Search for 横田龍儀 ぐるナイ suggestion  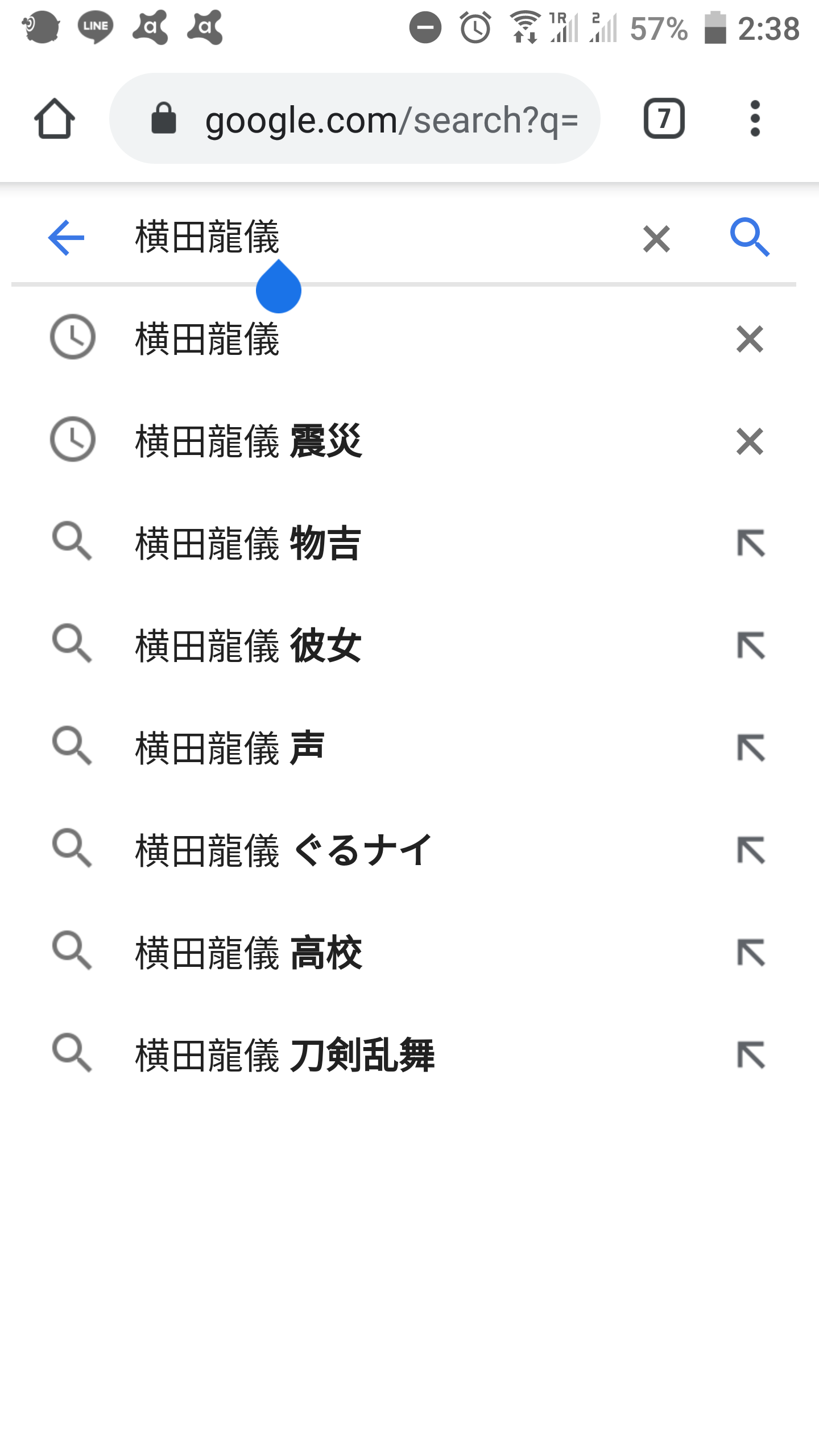coord(283,851)
